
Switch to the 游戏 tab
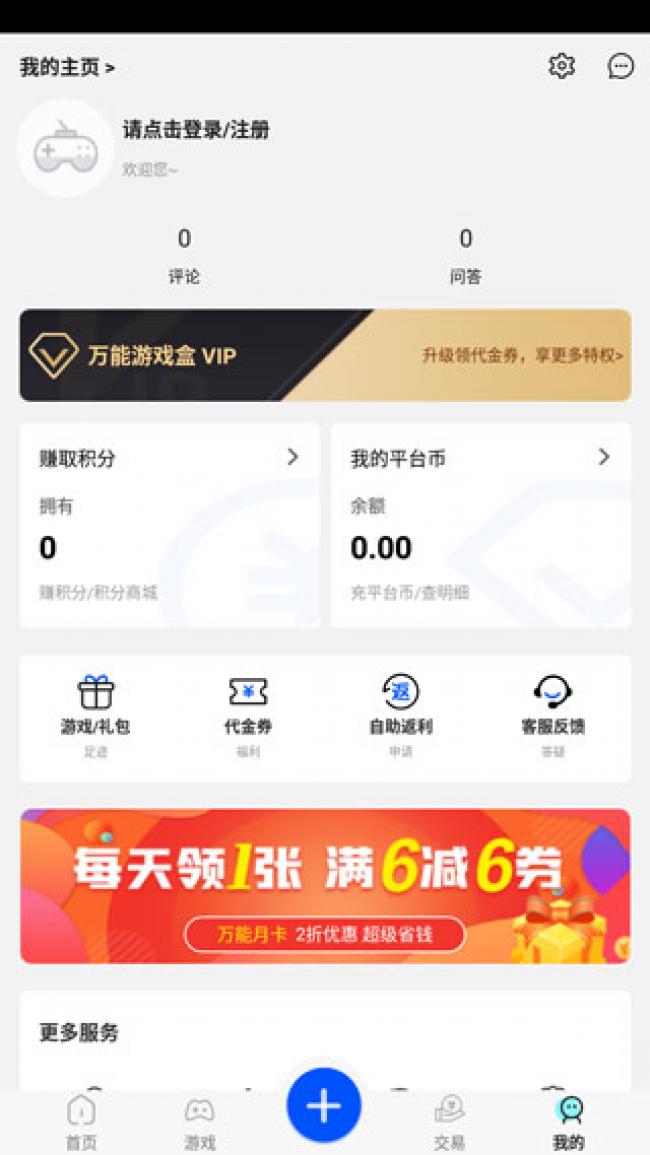point(199,1122)
